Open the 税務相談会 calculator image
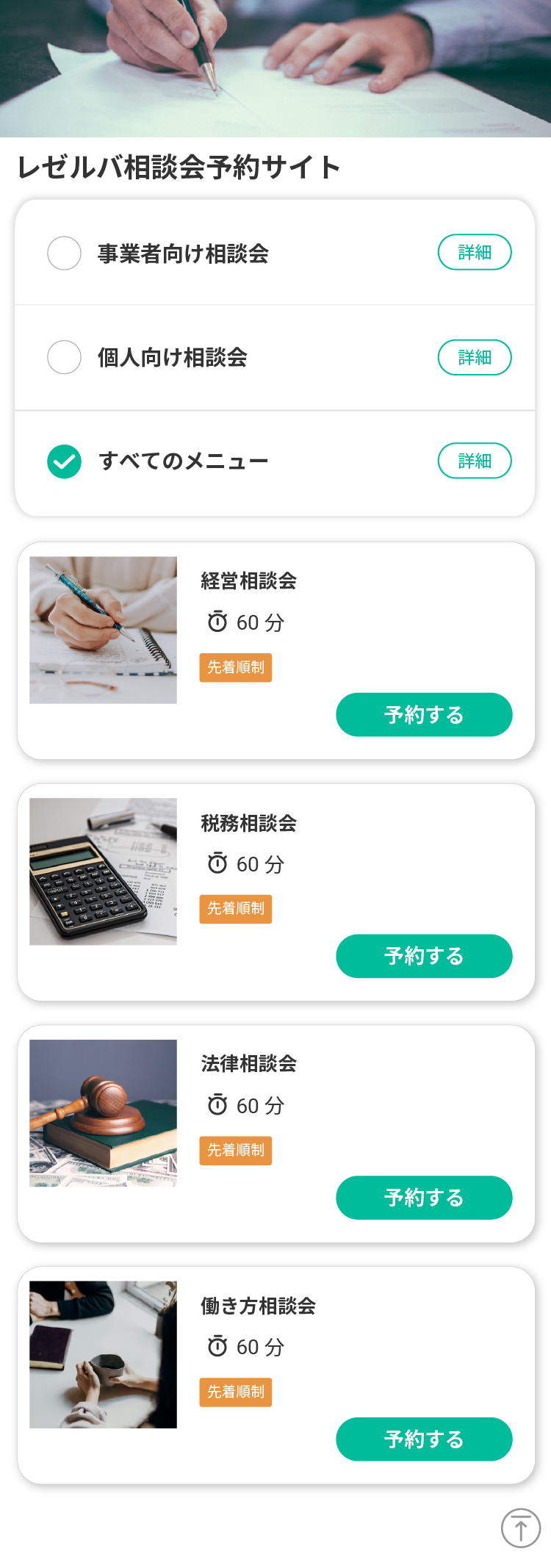The image size is (551, 1568). (x=103, y=872)
